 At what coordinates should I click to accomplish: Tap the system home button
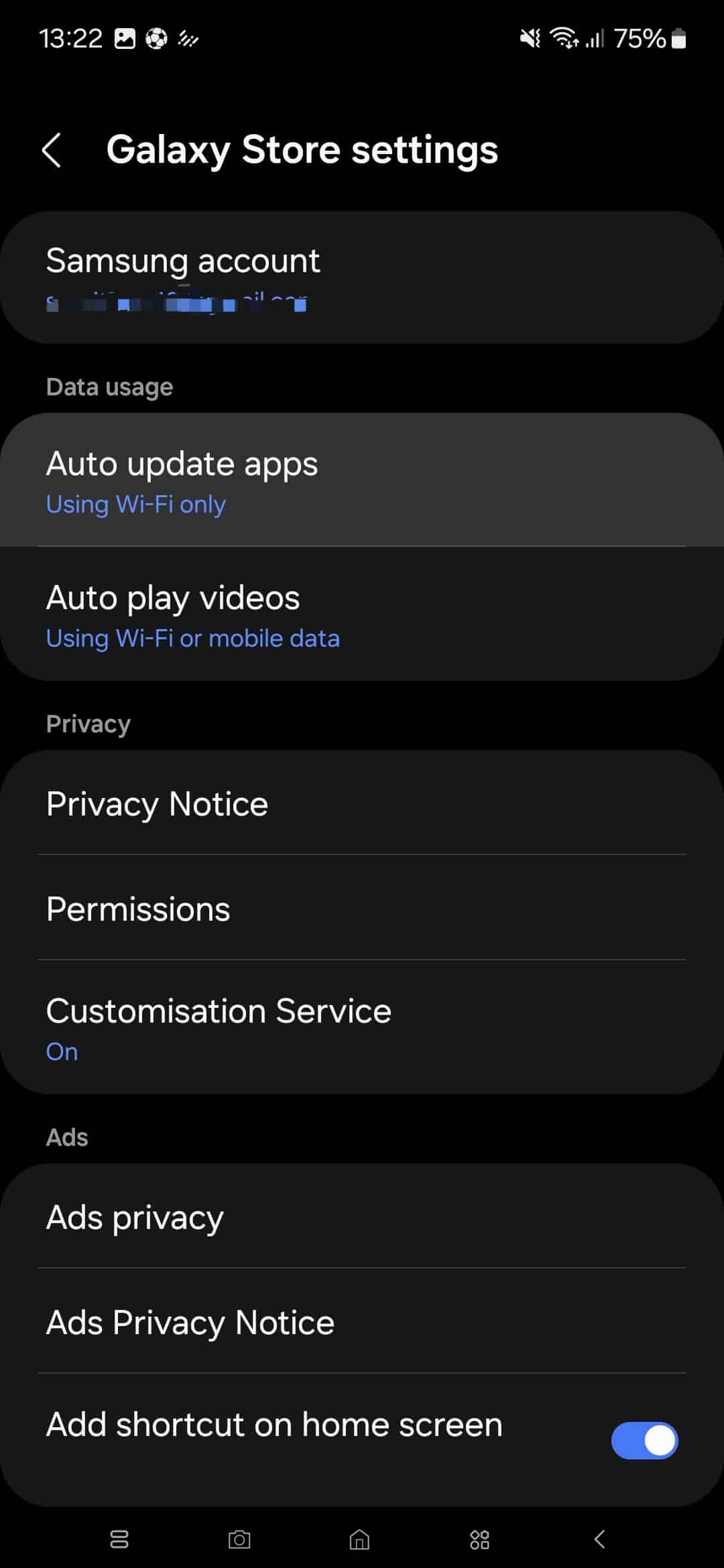pyautogui.click(x=359, y=1539)
